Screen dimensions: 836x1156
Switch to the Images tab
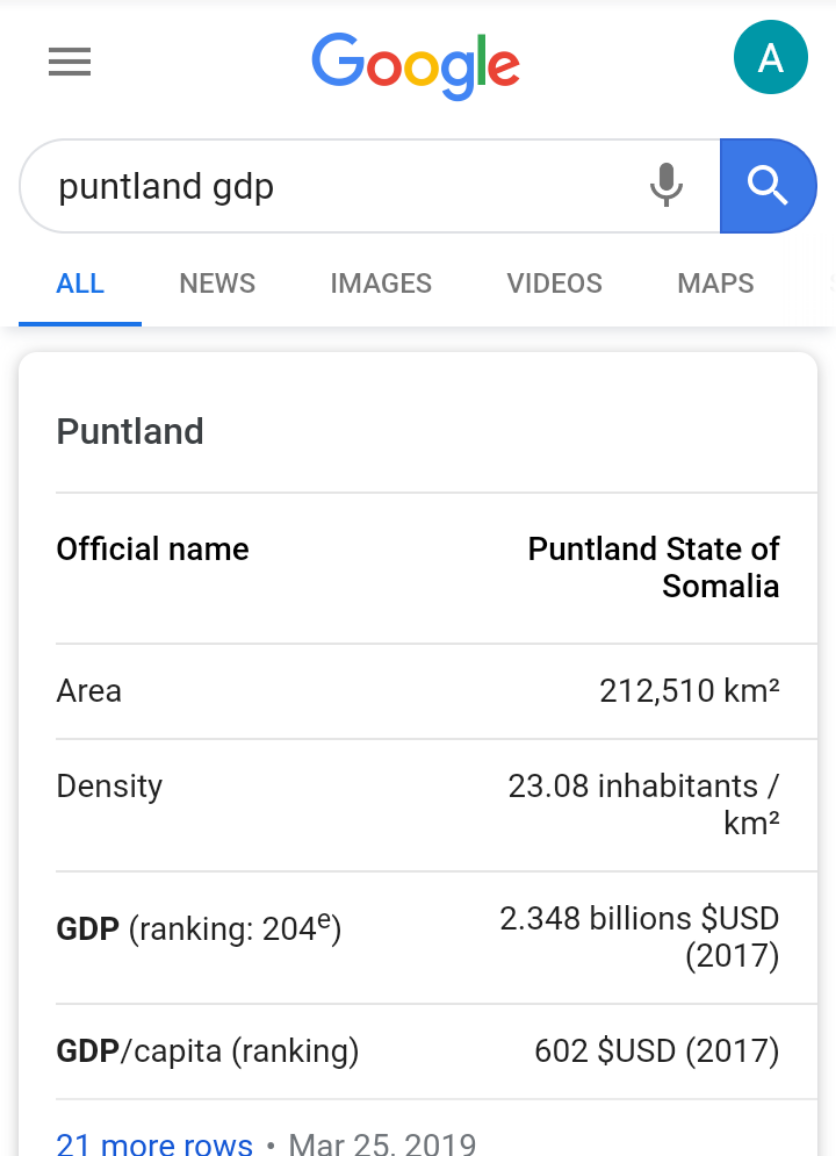381,284
